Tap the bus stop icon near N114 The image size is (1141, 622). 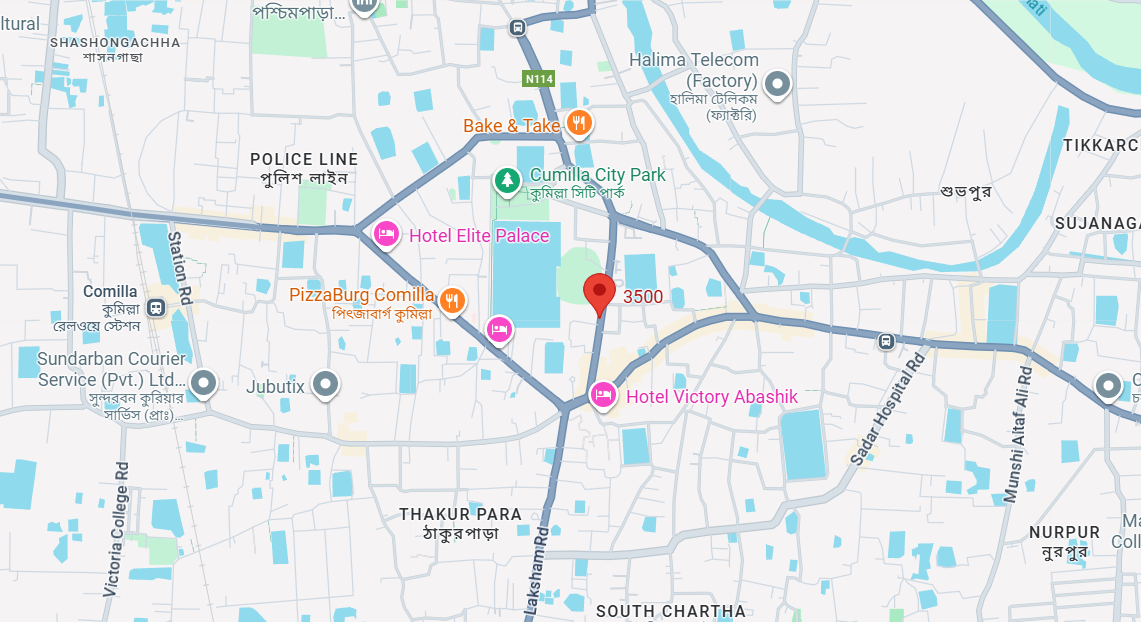pos(517,28)
